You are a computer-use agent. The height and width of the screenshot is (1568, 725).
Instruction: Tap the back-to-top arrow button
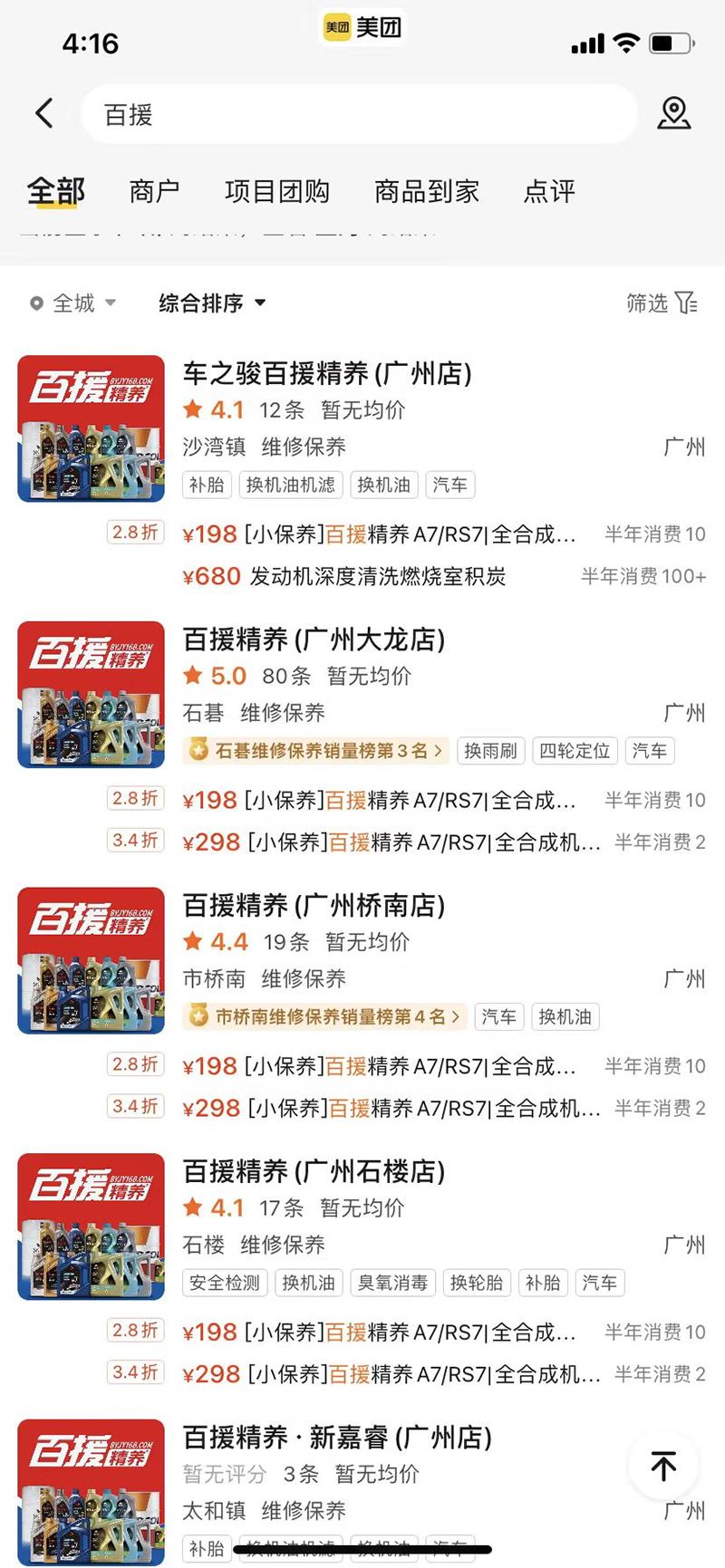click(663, 1464)
